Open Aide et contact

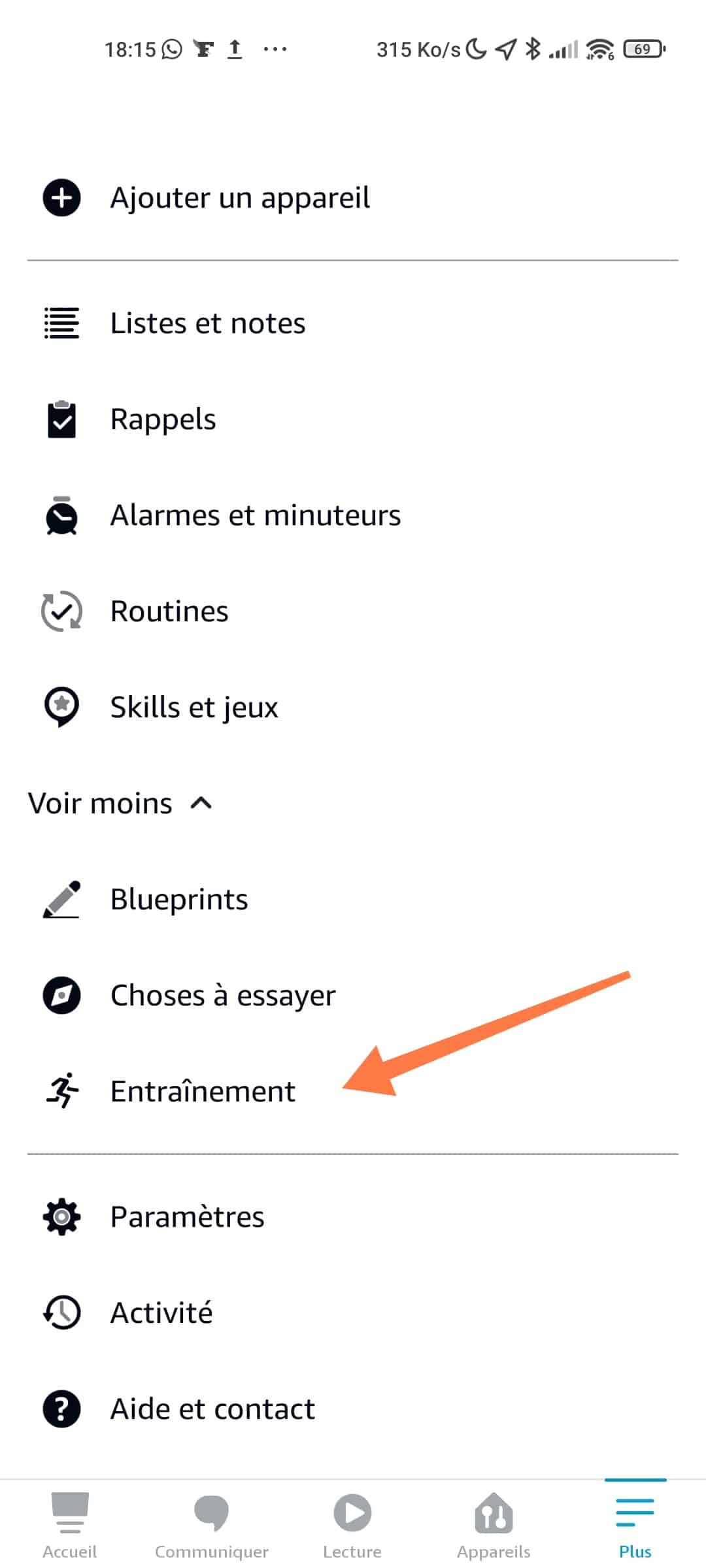click(353, 1409)
